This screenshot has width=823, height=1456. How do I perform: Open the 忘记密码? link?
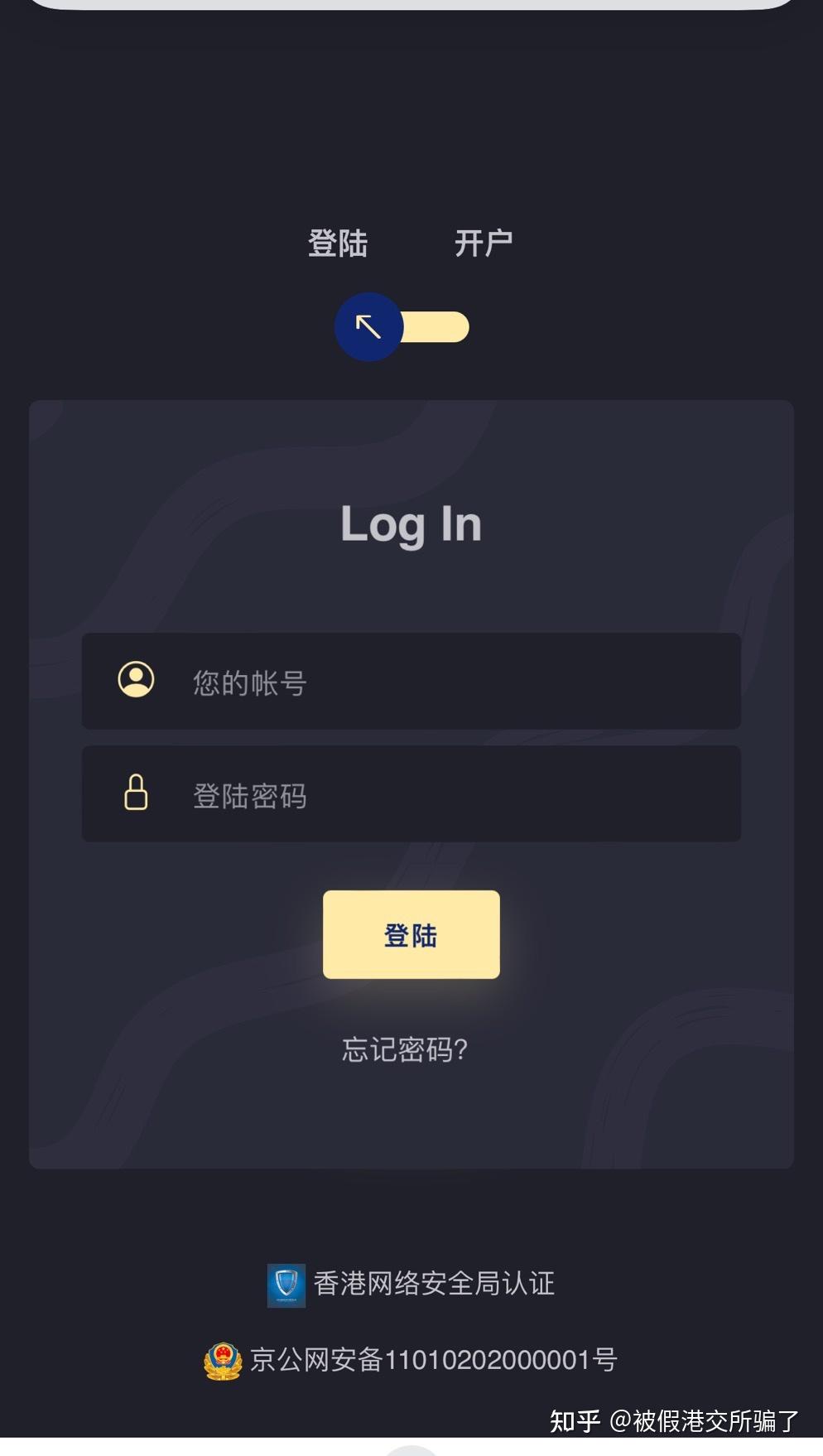tap(405, 1049)
